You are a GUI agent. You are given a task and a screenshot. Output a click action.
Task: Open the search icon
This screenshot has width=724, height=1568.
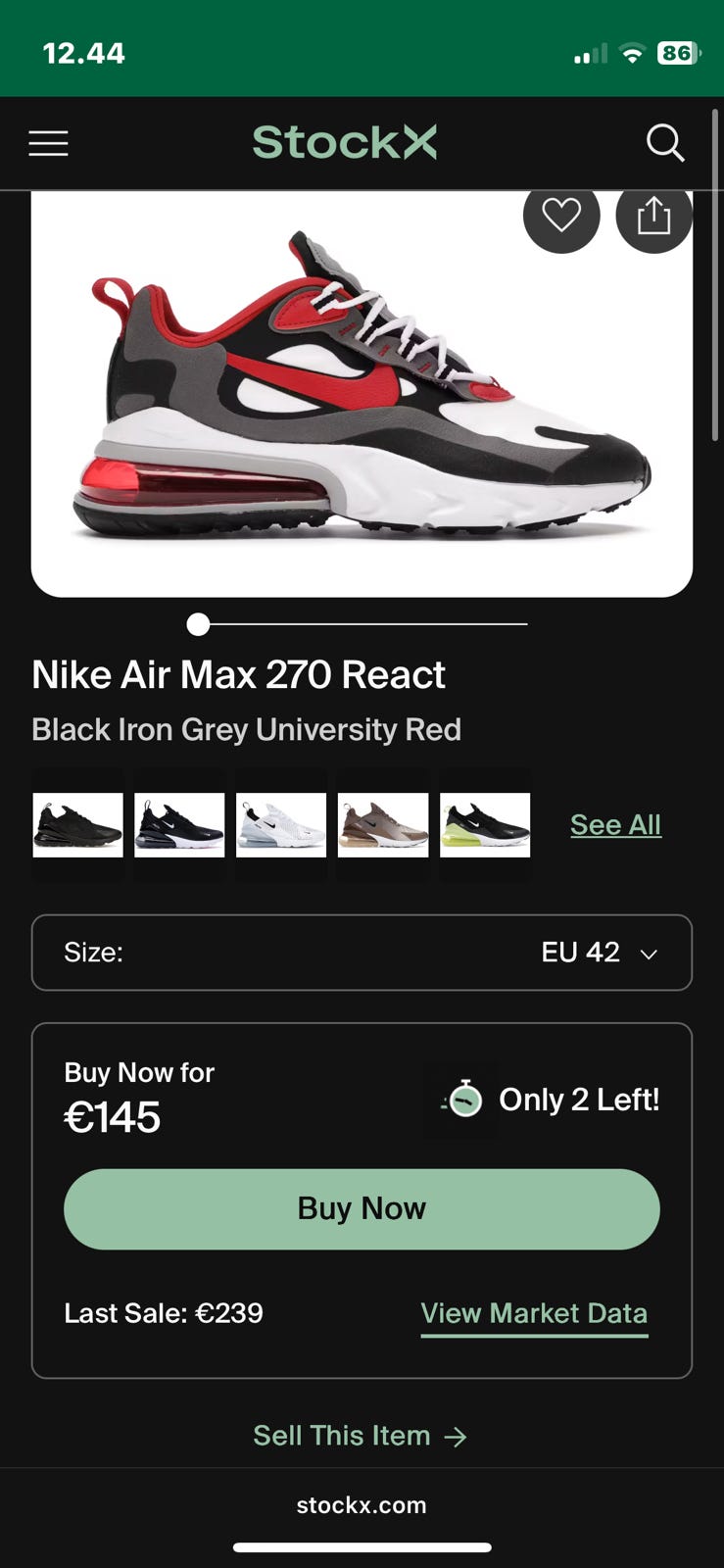click(665, 143)
